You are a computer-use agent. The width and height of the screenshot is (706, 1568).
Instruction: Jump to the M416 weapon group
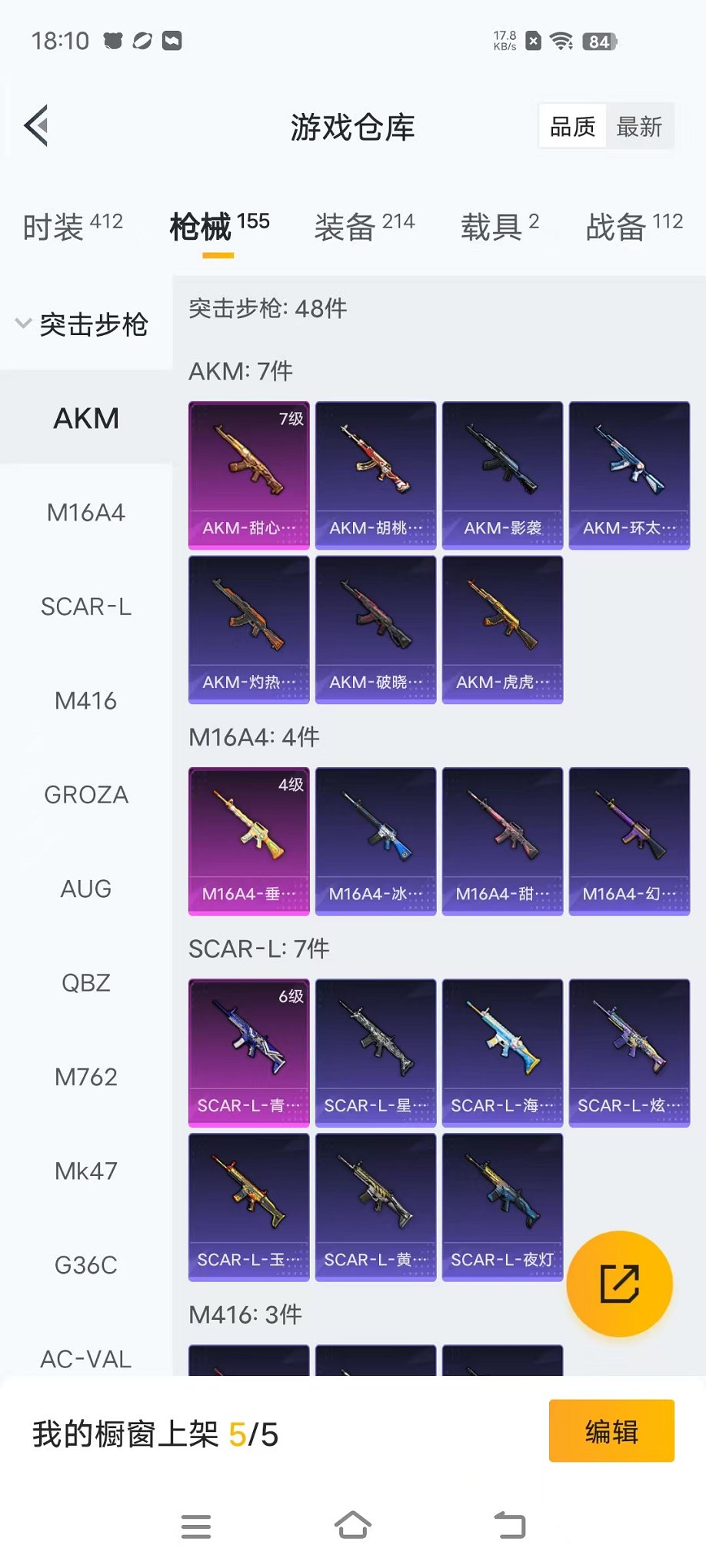click(x=86, y=701)
